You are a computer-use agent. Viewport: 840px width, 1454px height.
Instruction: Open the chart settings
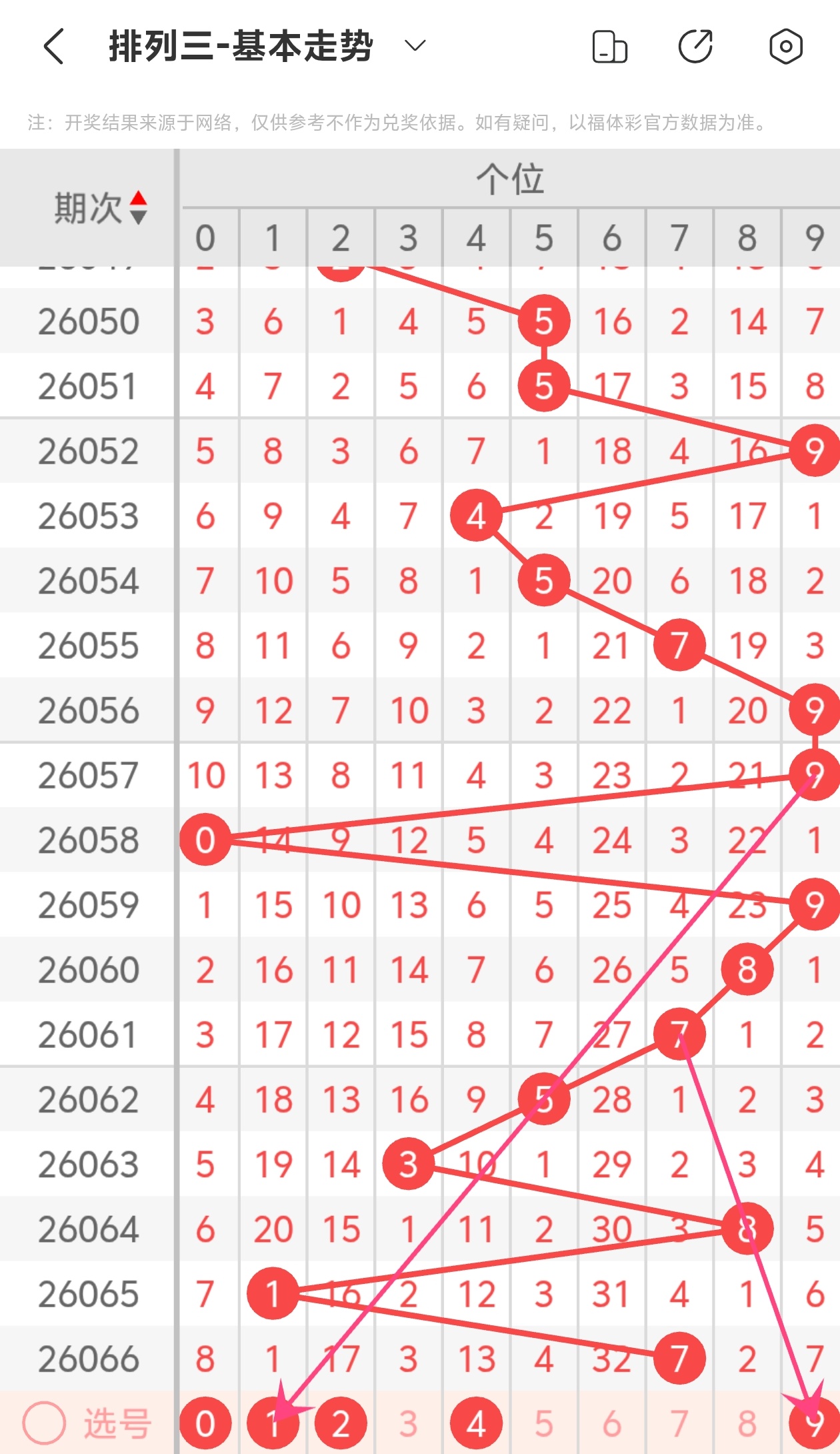(x=785, y=47)
